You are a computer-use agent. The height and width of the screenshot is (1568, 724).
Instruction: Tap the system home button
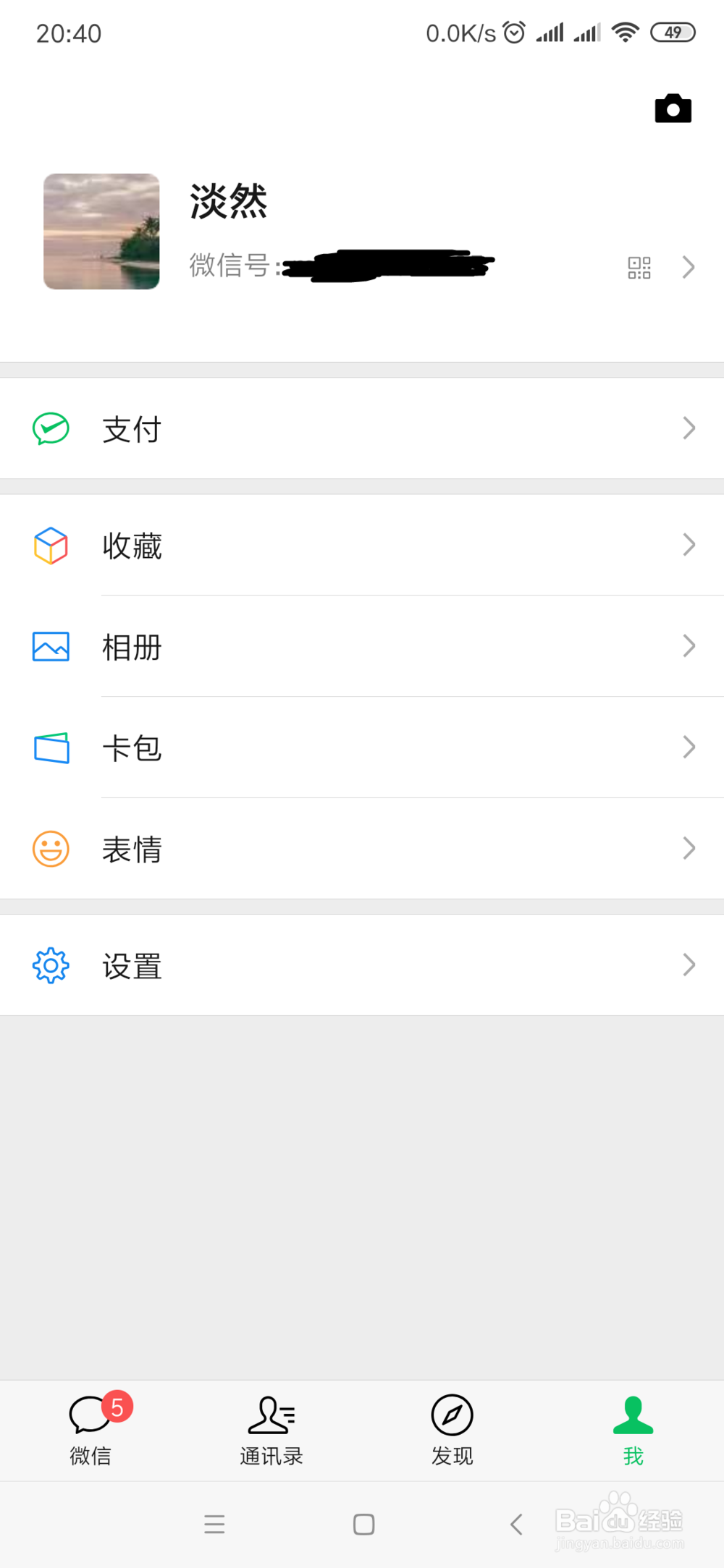coord(363,1524)
